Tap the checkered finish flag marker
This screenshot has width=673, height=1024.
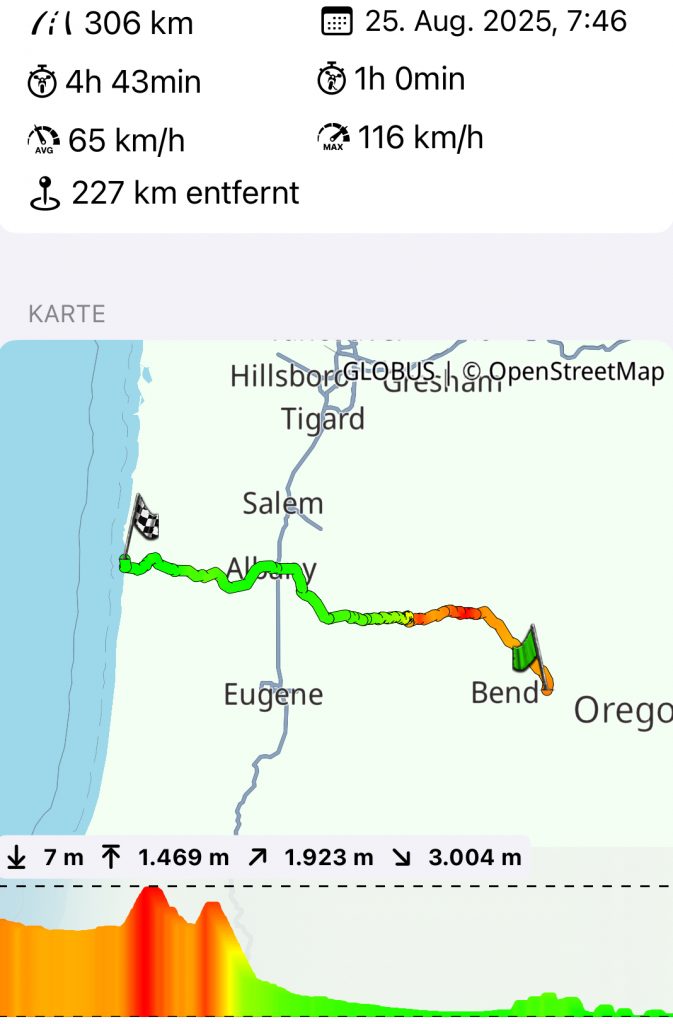[x=146, y=517]
